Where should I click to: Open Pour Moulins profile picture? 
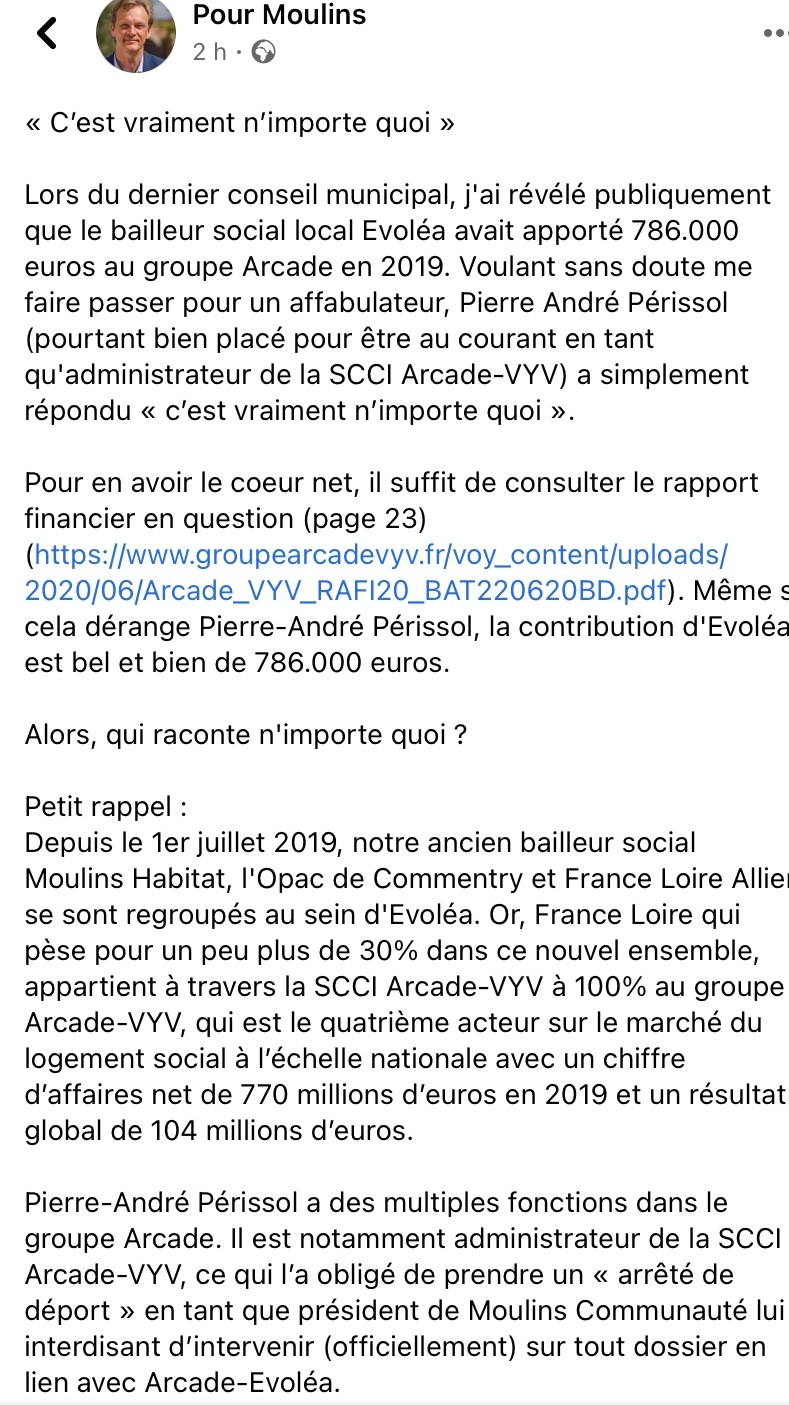(136, 34)
